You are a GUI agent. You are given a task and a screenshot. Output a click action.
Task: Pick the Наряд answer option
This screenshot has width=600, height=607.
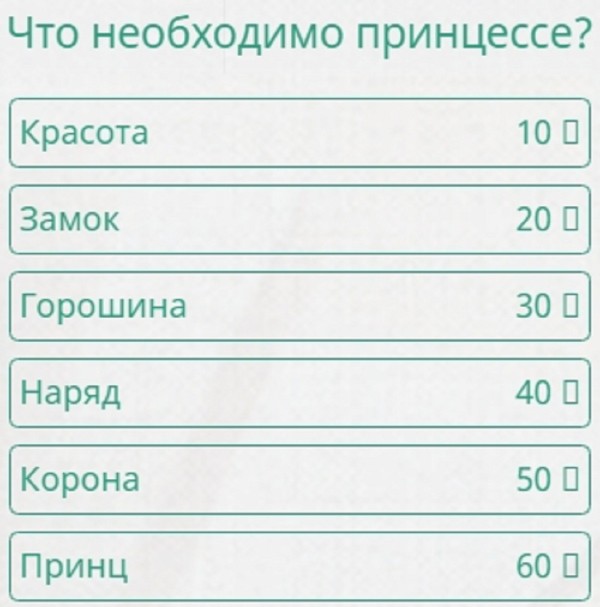click(x=298, y=393)
